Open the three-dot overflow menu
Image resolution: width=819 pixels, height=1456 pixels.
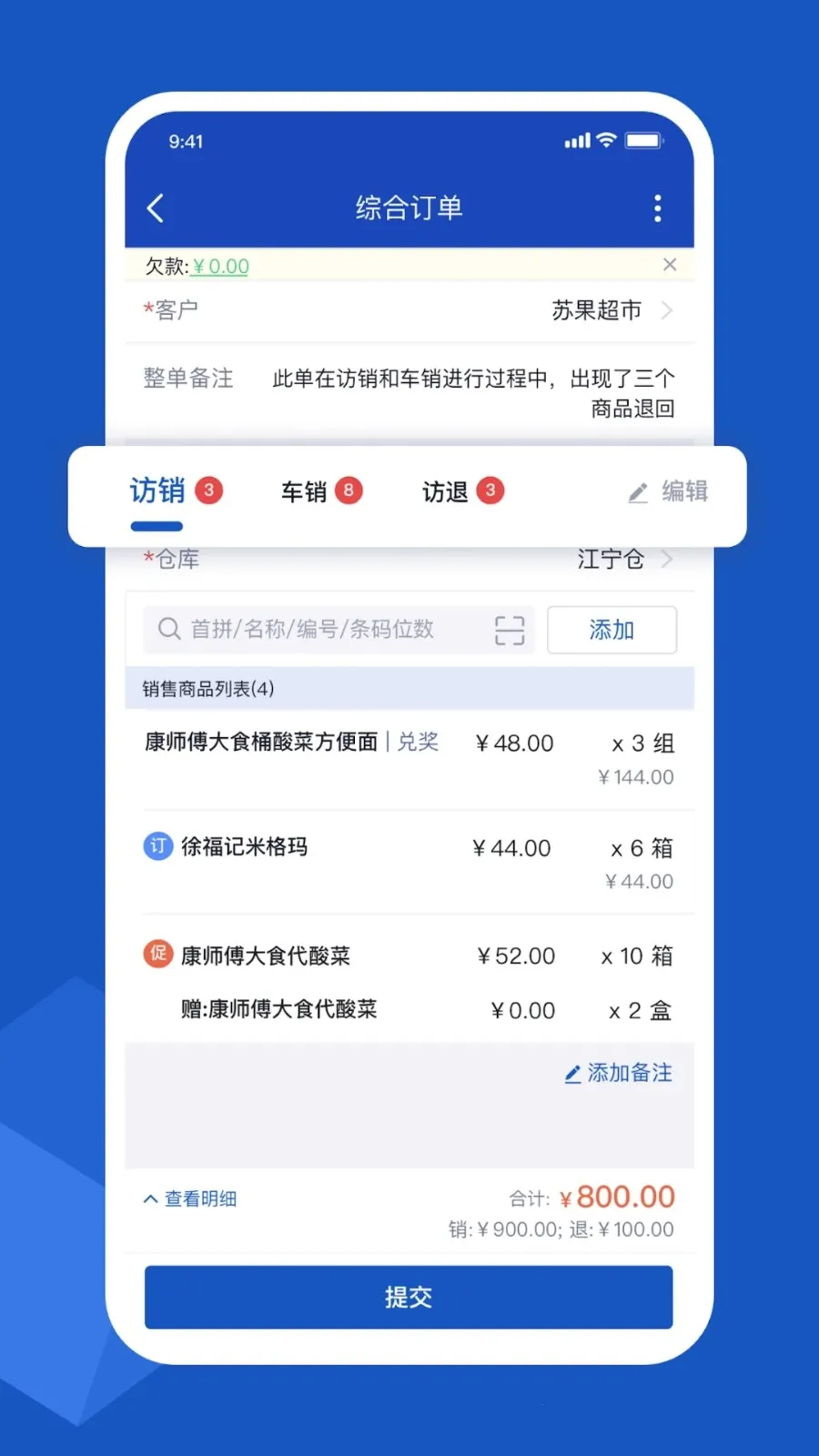tap(657, 207)
